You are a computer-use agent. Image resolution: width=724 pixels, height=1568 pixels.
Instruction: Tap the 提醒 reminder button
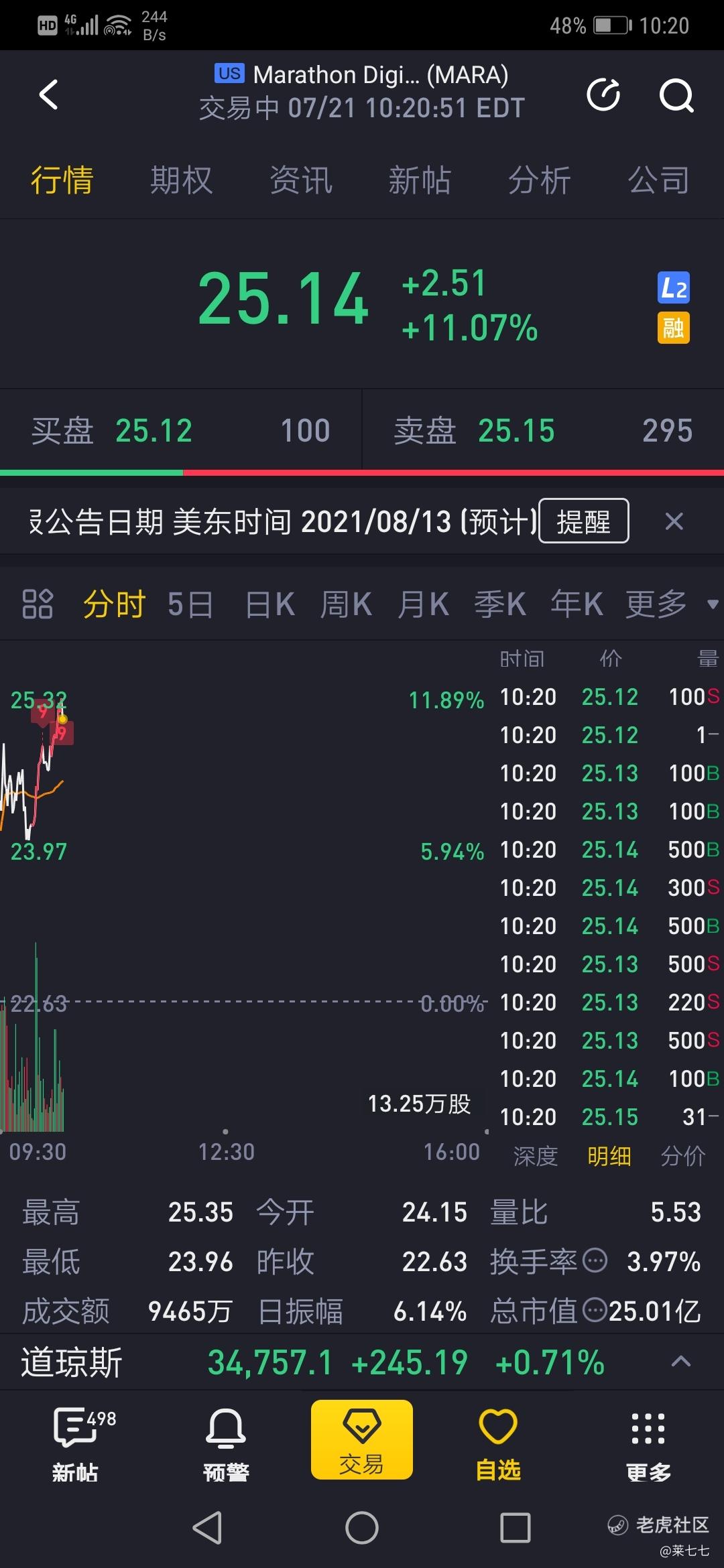[584, 521]
